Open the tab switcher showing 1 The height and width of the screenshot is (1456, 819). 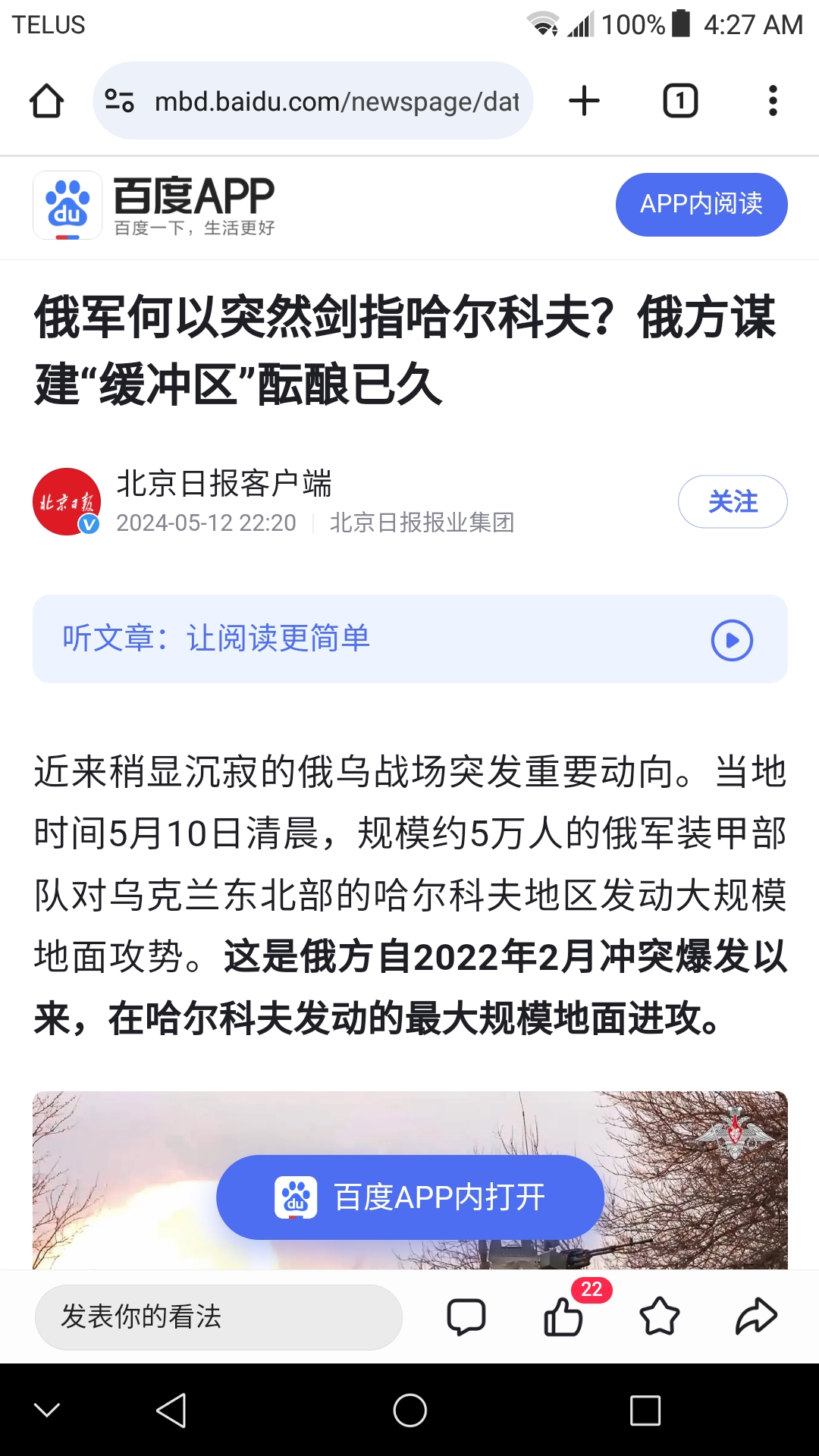pyautogui.click(x=679, y=100)
